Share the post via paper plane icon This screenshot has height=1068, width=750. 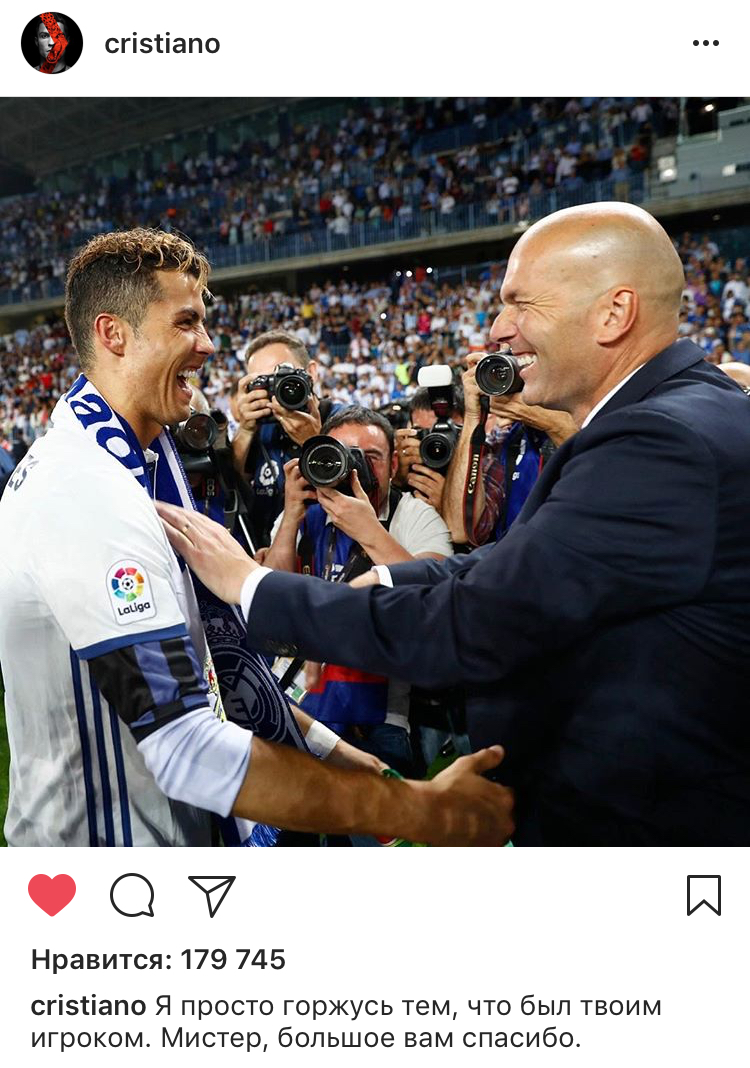click(212, 895)
